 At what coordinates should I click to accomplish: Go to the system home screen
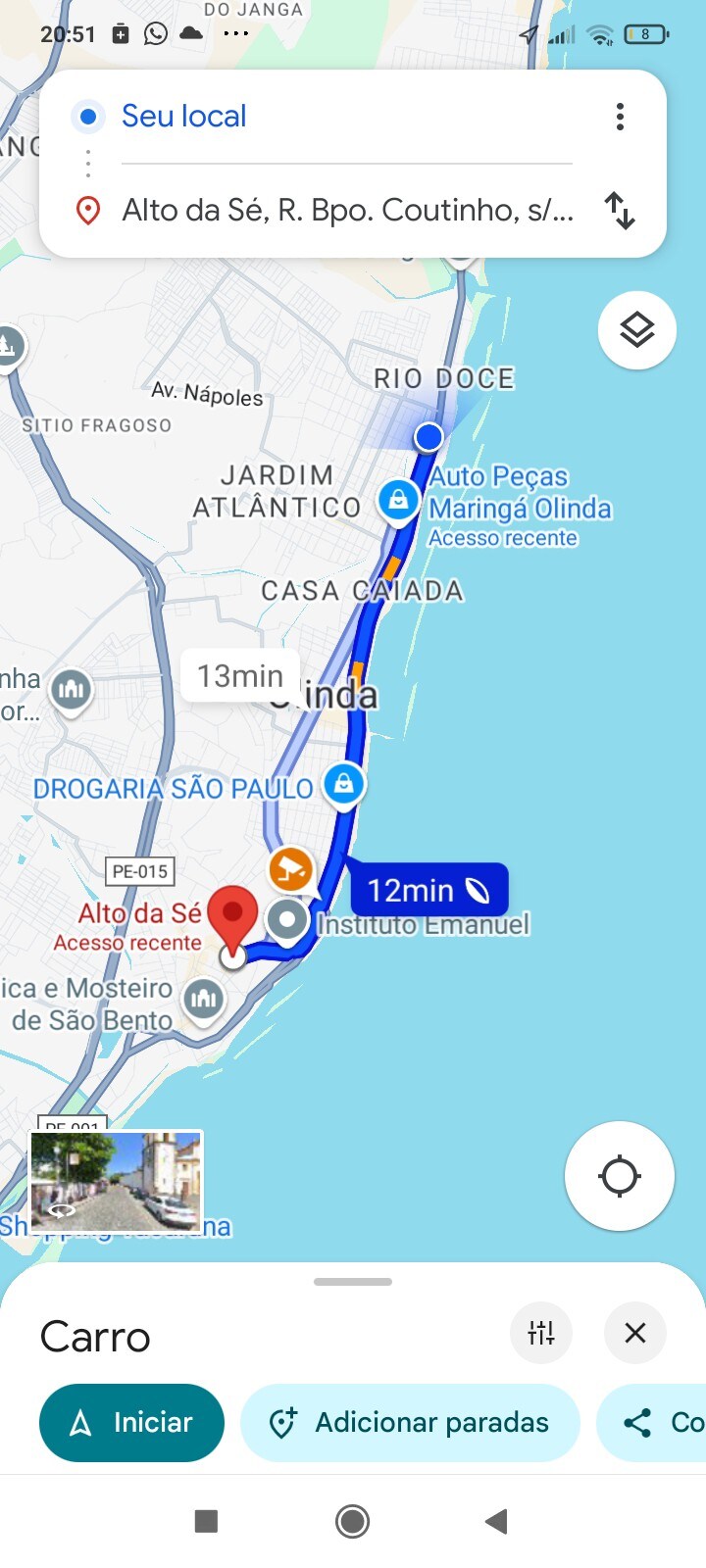click(352, 1521)
